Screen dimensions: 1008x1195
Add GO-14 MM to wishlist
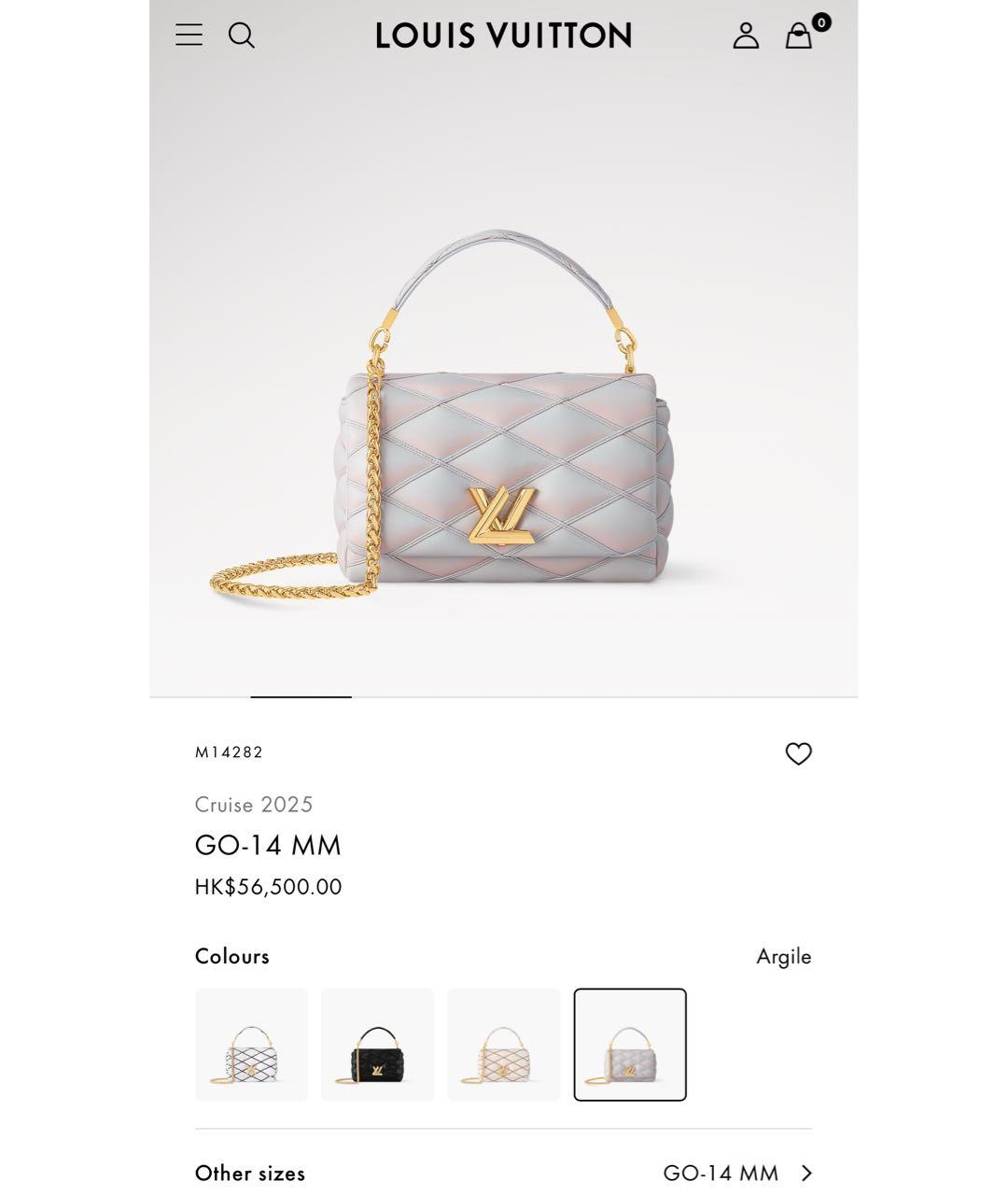click(x=798, y=753)
